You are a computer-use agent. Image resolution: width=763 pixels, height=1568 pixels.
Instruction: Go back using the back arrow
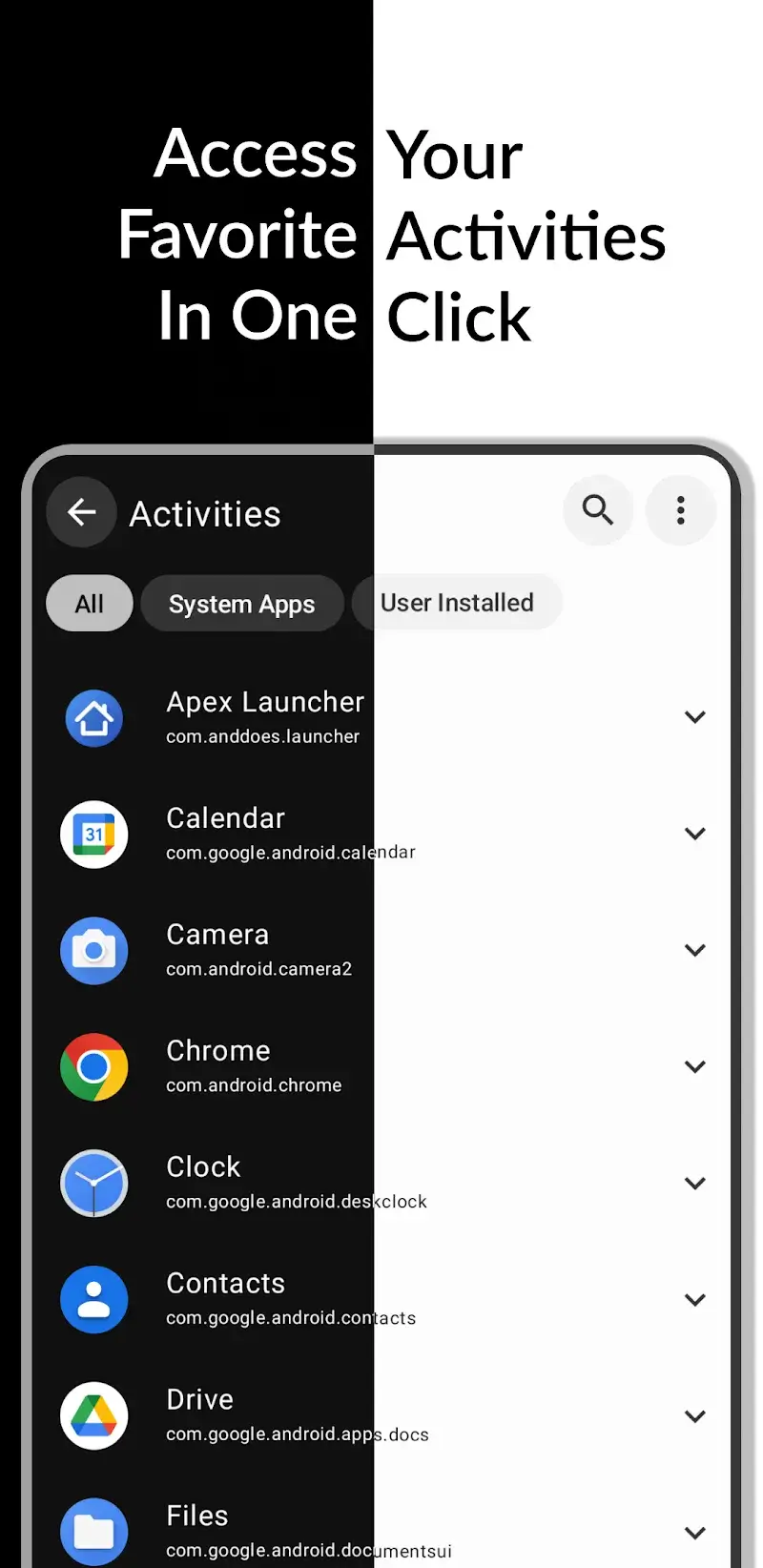(81, 512)
